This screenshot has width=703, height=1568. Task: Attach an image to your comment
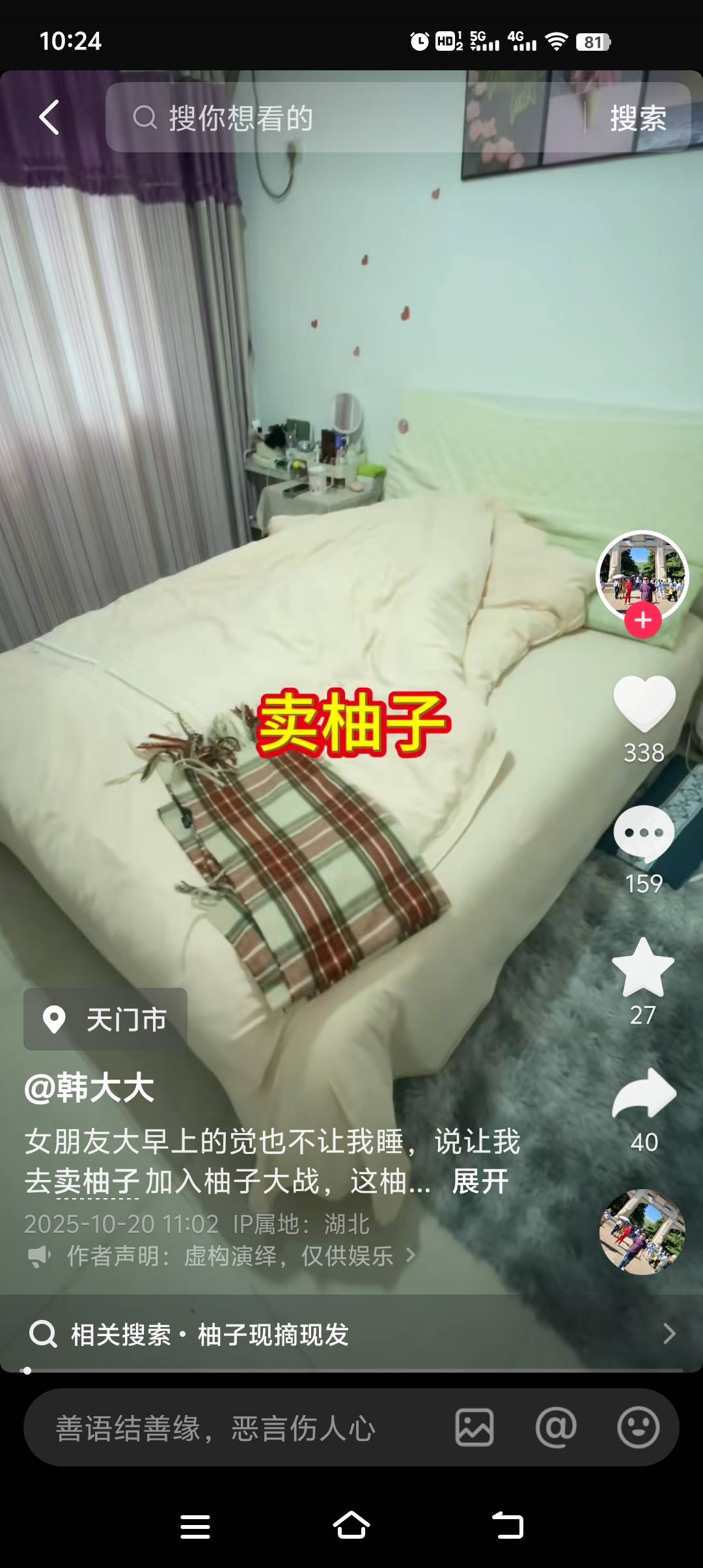click(474, 1428)
